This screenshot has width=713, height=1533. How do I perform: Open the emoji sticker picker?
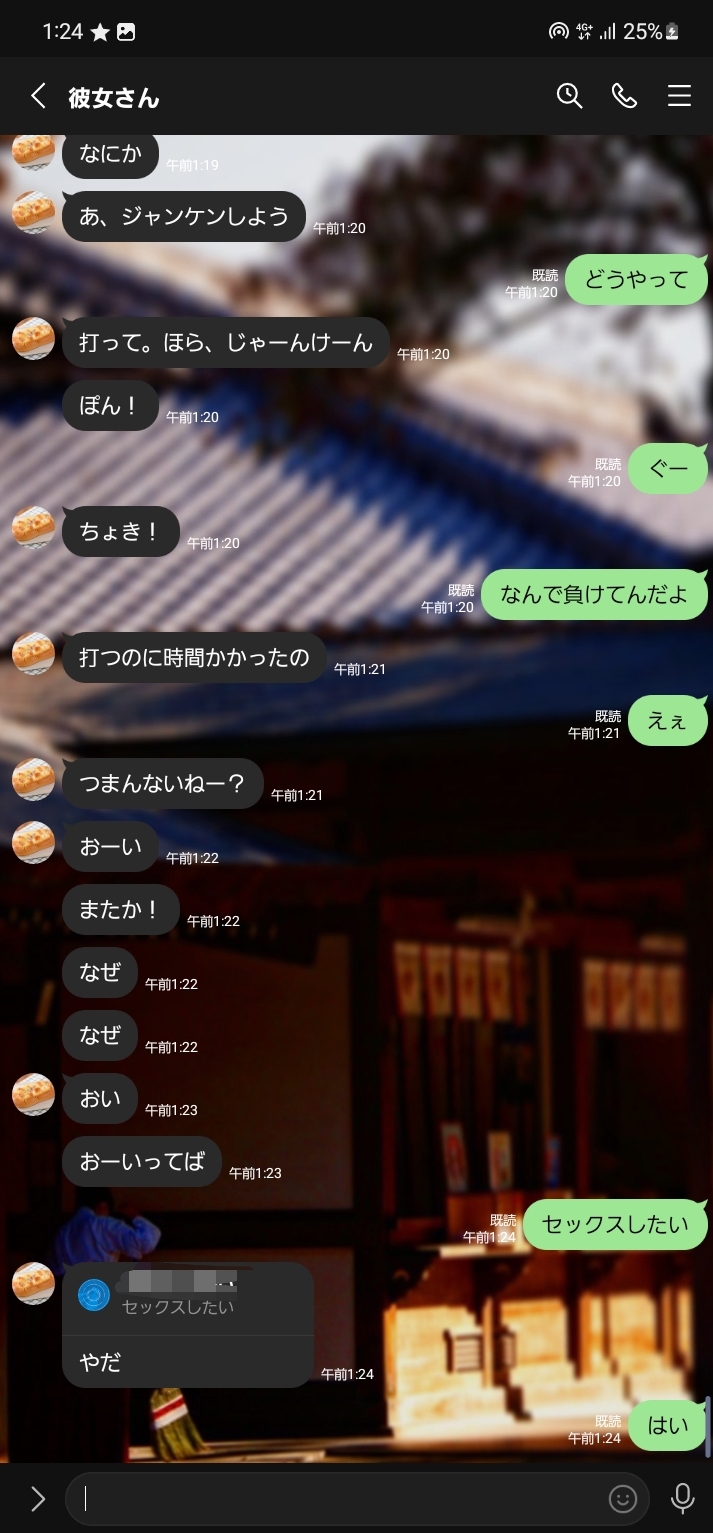623,1498
